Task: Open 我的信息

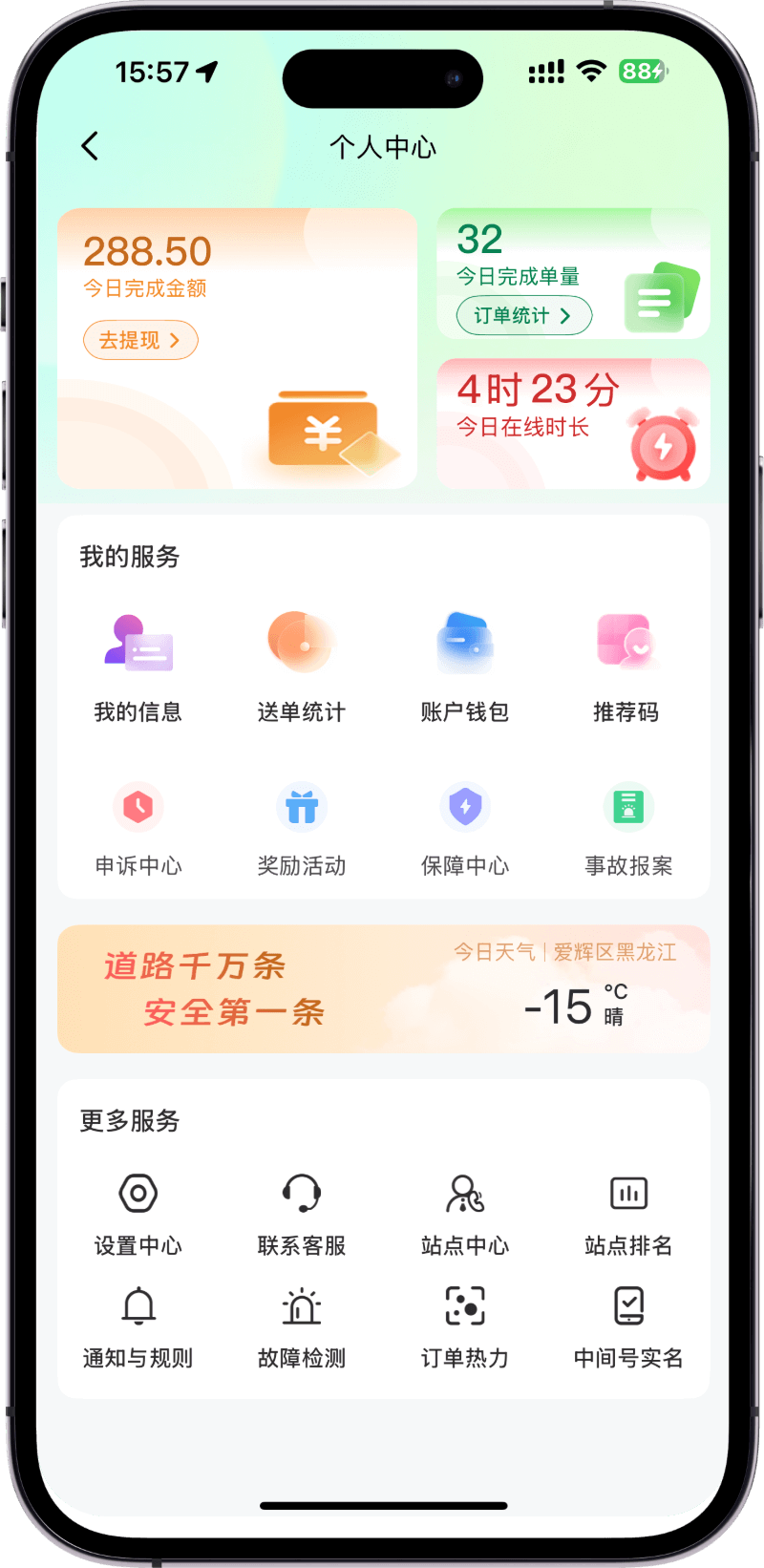Action: (138, 665)
